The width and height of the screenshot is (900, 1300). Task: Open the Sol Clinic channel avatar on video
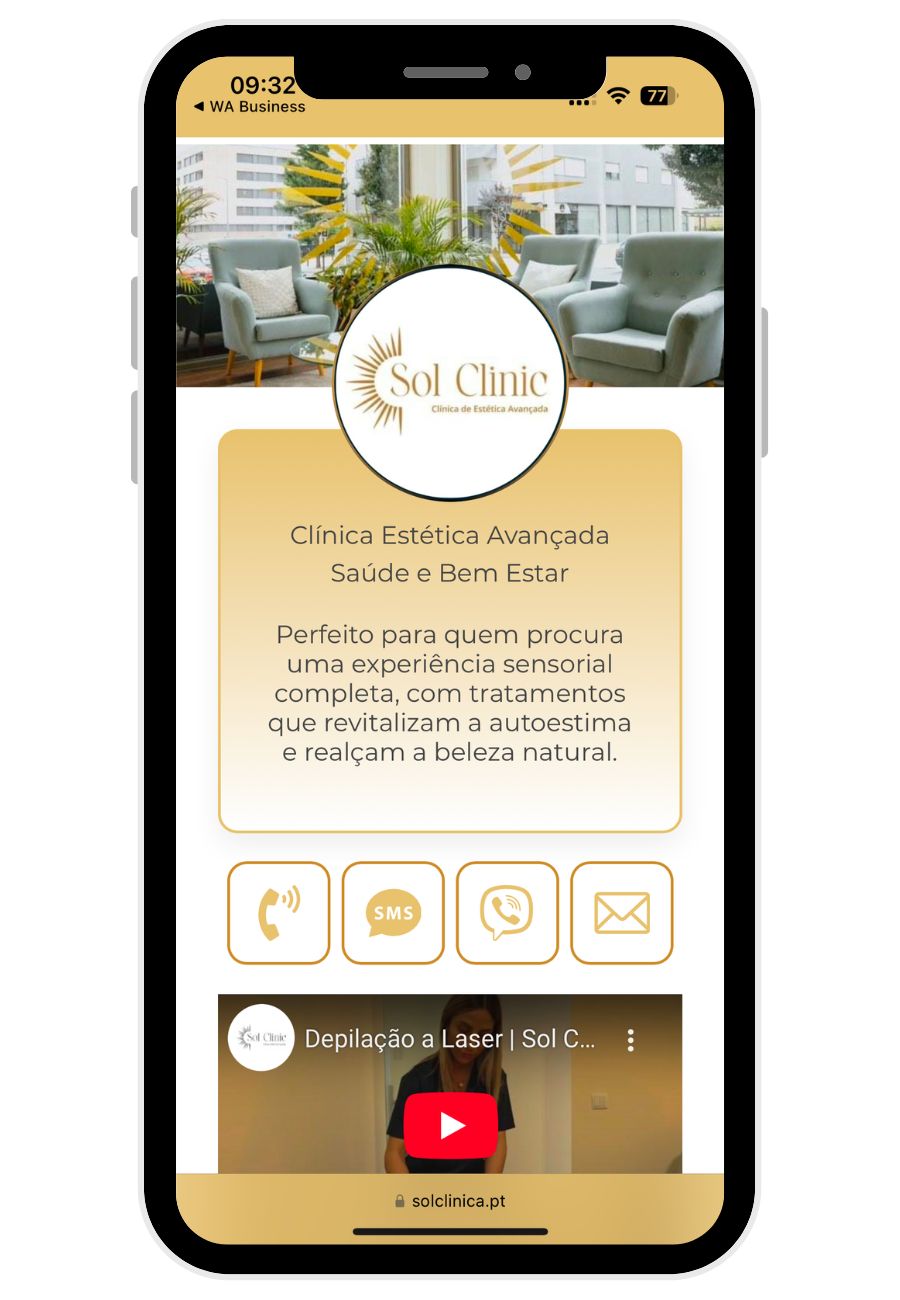[x=261, y=1038]
